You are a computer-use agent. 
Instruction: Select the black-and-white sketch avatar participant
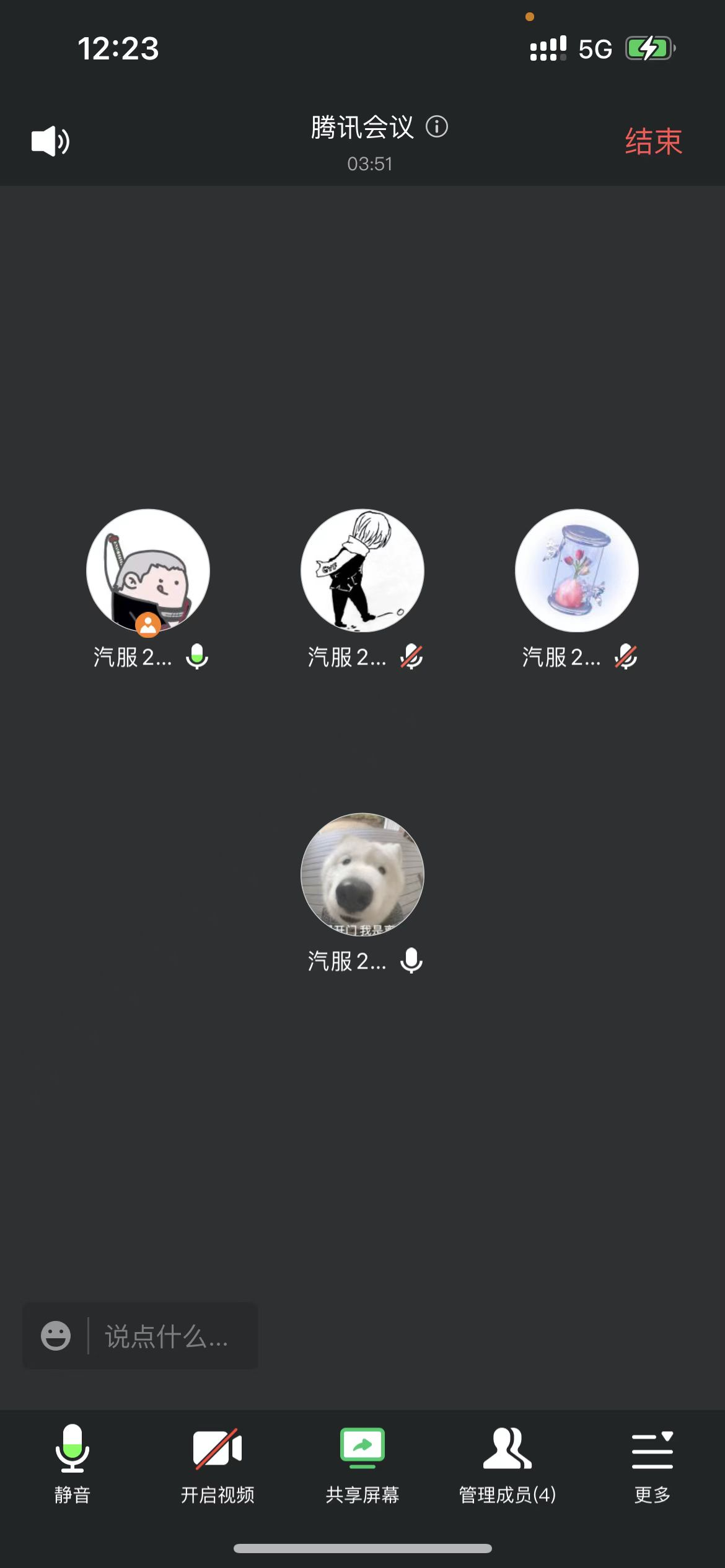coord(362,570)
